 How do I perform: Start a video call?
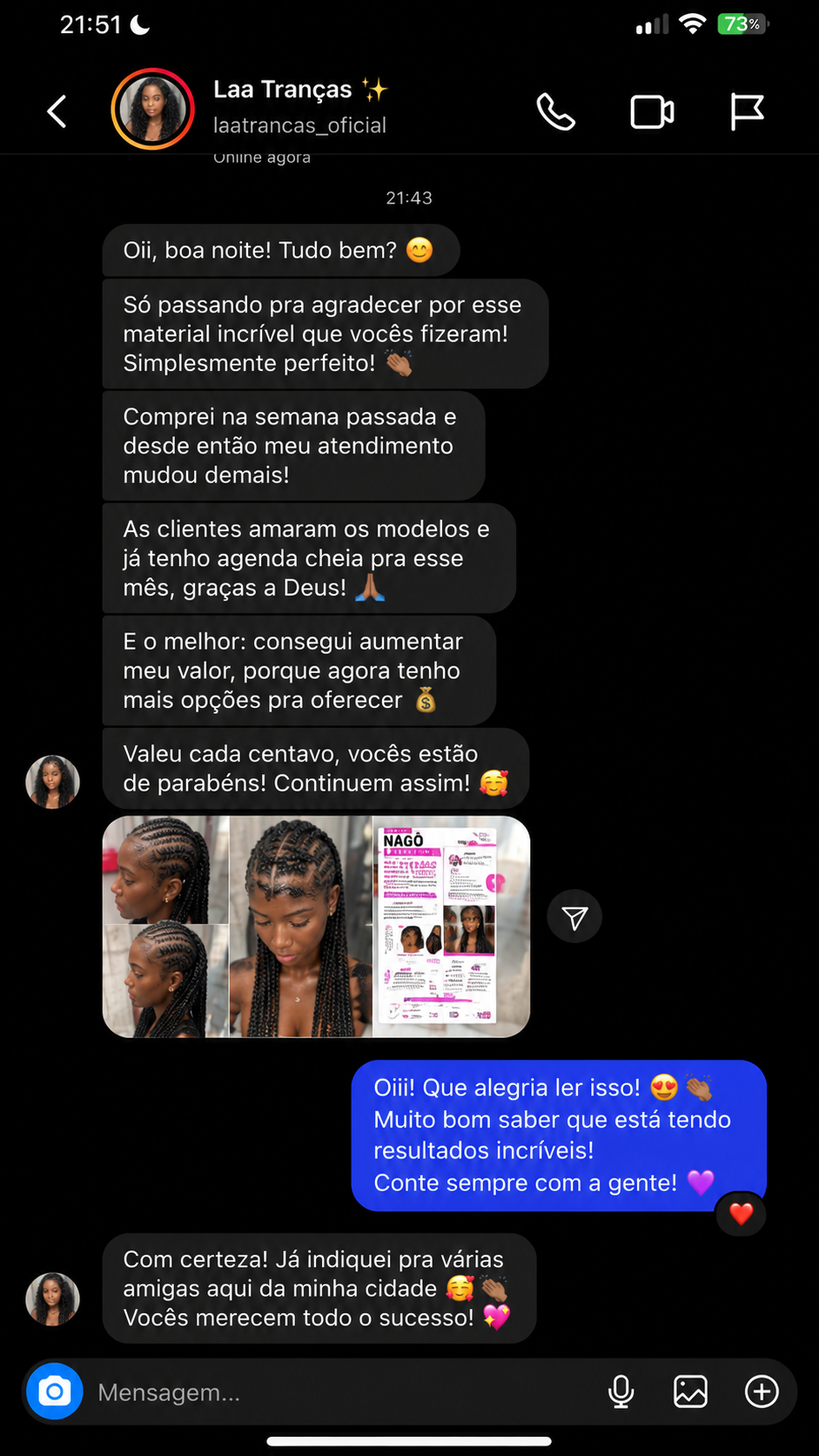[652, 111]
